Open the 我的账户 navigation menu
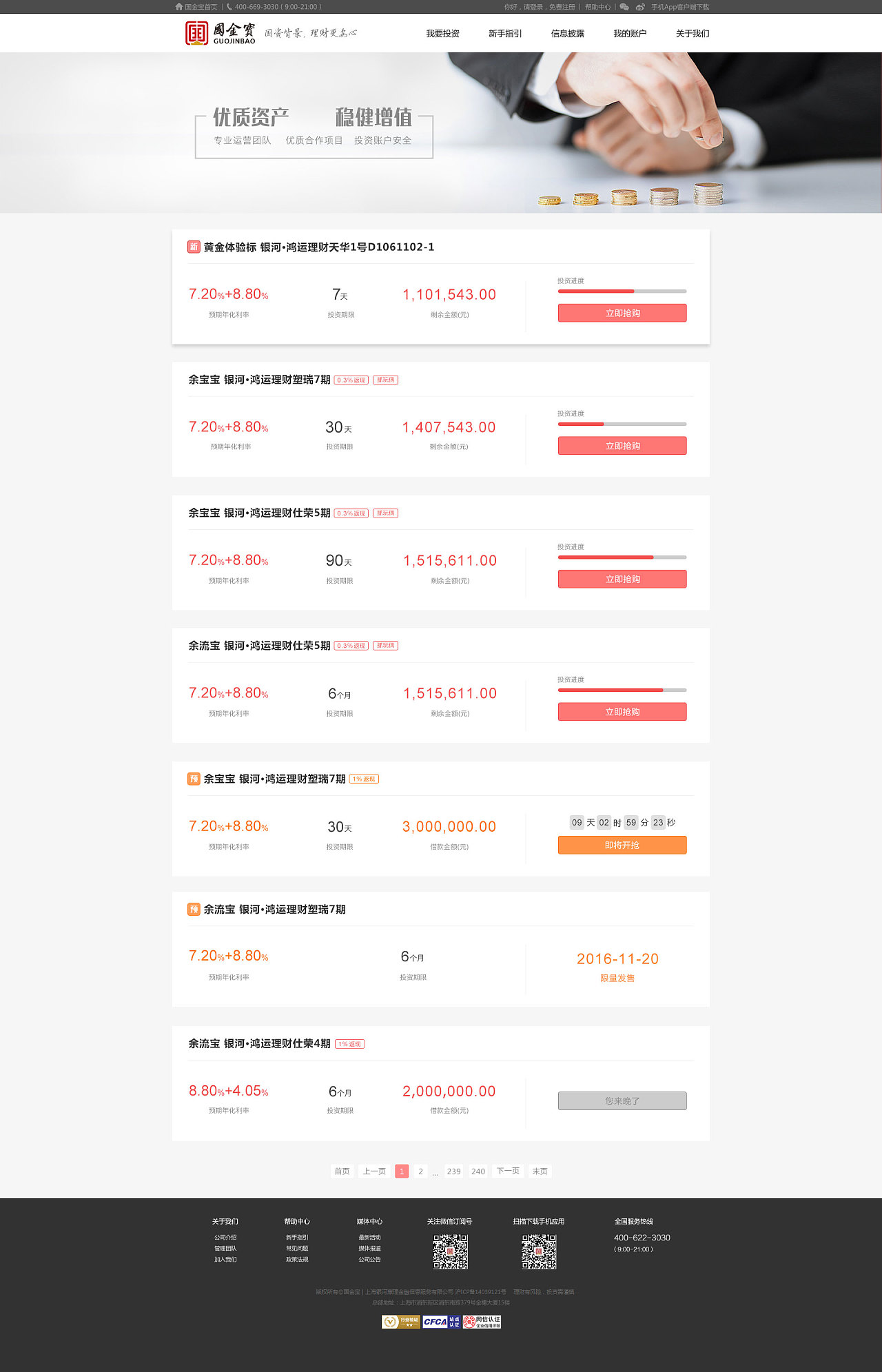The width and height of the screenshot is (882, 1372). pyautogui.click(x=630, y=33)
